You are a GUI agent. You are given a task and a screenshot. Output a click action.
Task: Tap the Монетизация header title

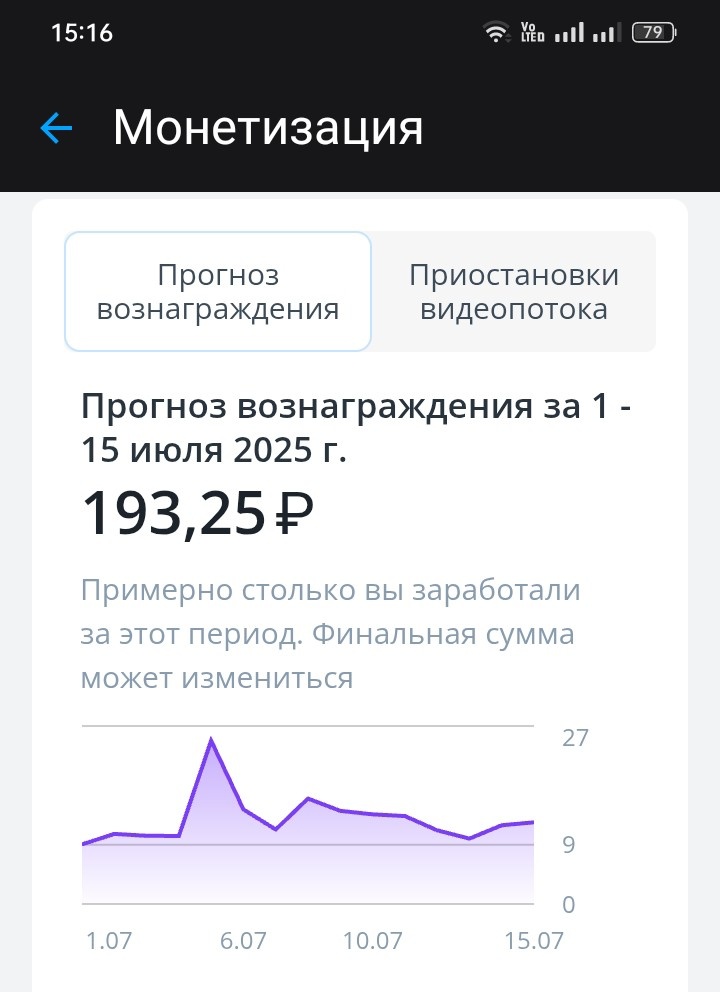click(x=268, y=127)
